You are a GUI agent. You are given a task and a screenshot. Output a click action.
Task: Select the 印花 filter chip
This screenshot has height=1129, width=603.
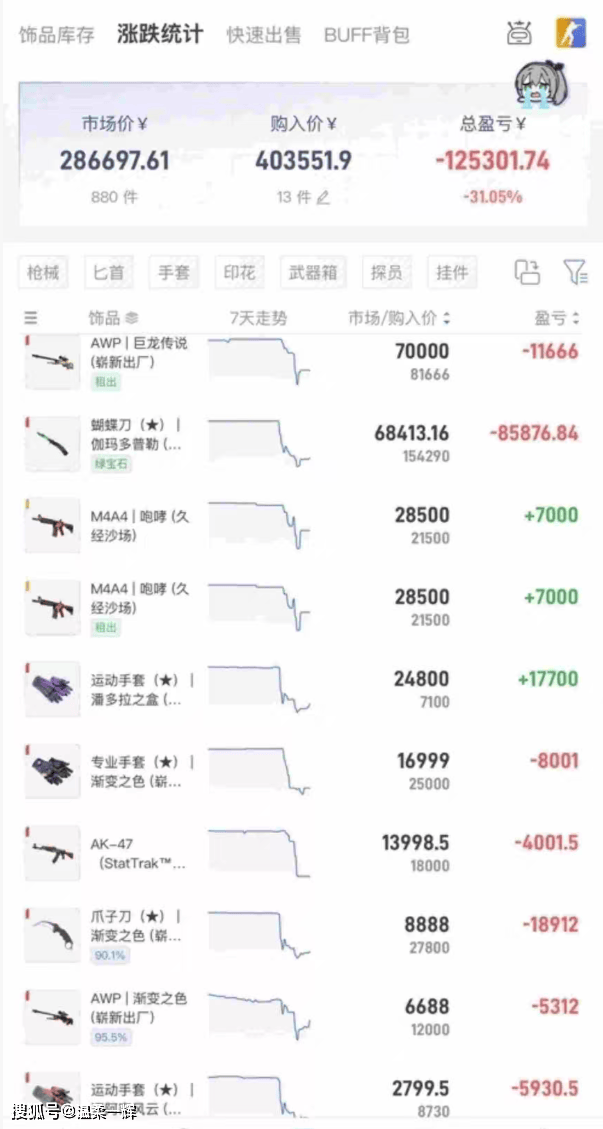tap(239, 272)
